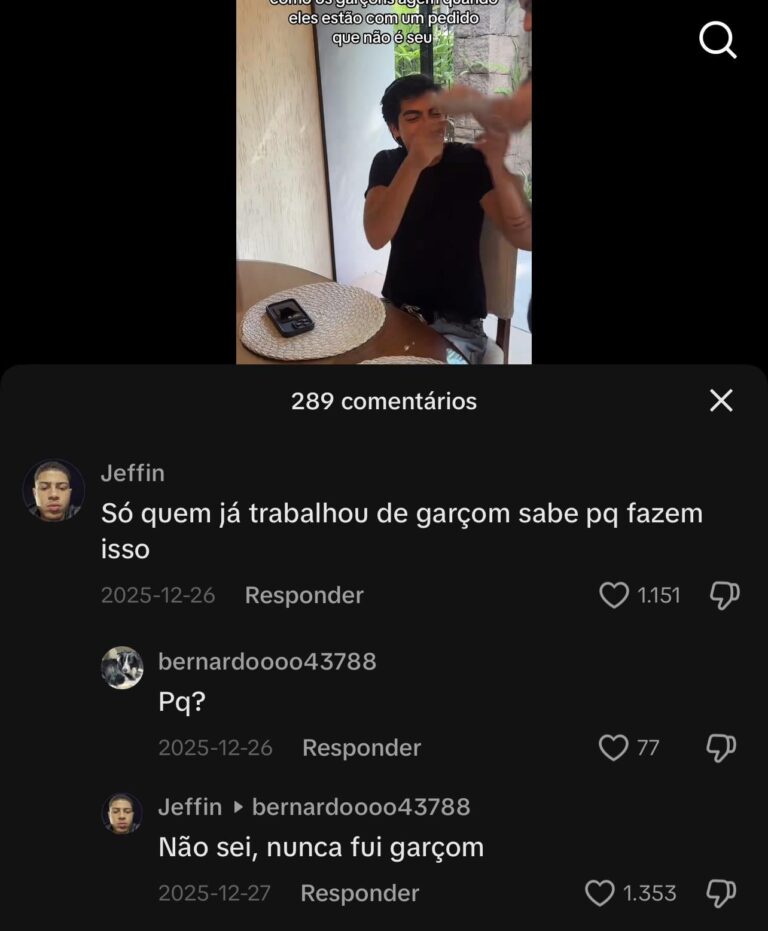The image size is (768, 931).
Task: Like Jeffin's comment about working as garçom
Action: pos(614,596)
